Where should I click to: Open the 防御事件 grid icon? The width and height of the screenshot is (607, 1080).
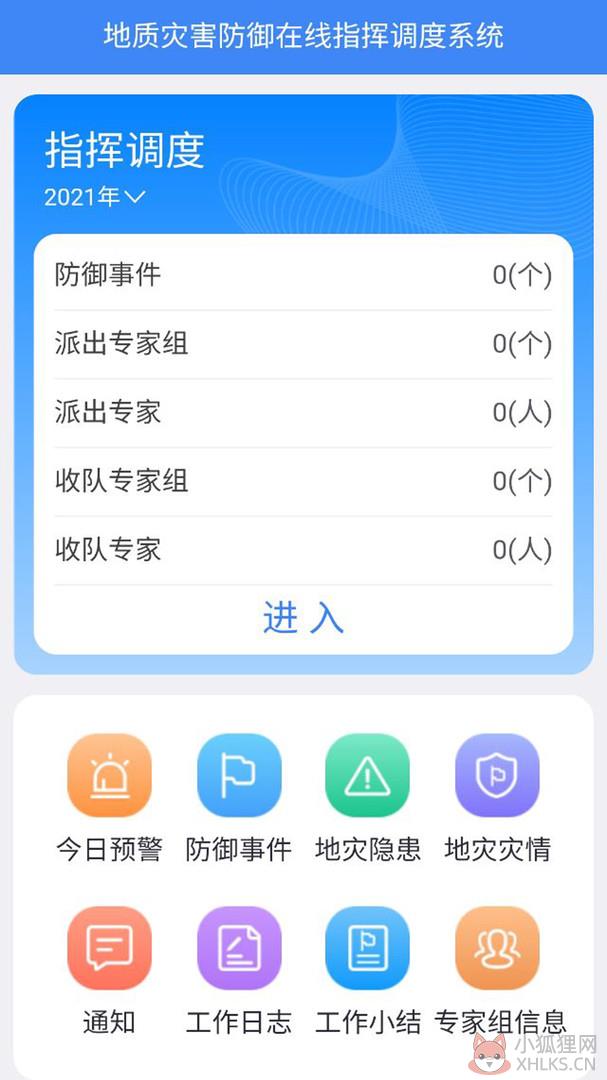(239, 775)
